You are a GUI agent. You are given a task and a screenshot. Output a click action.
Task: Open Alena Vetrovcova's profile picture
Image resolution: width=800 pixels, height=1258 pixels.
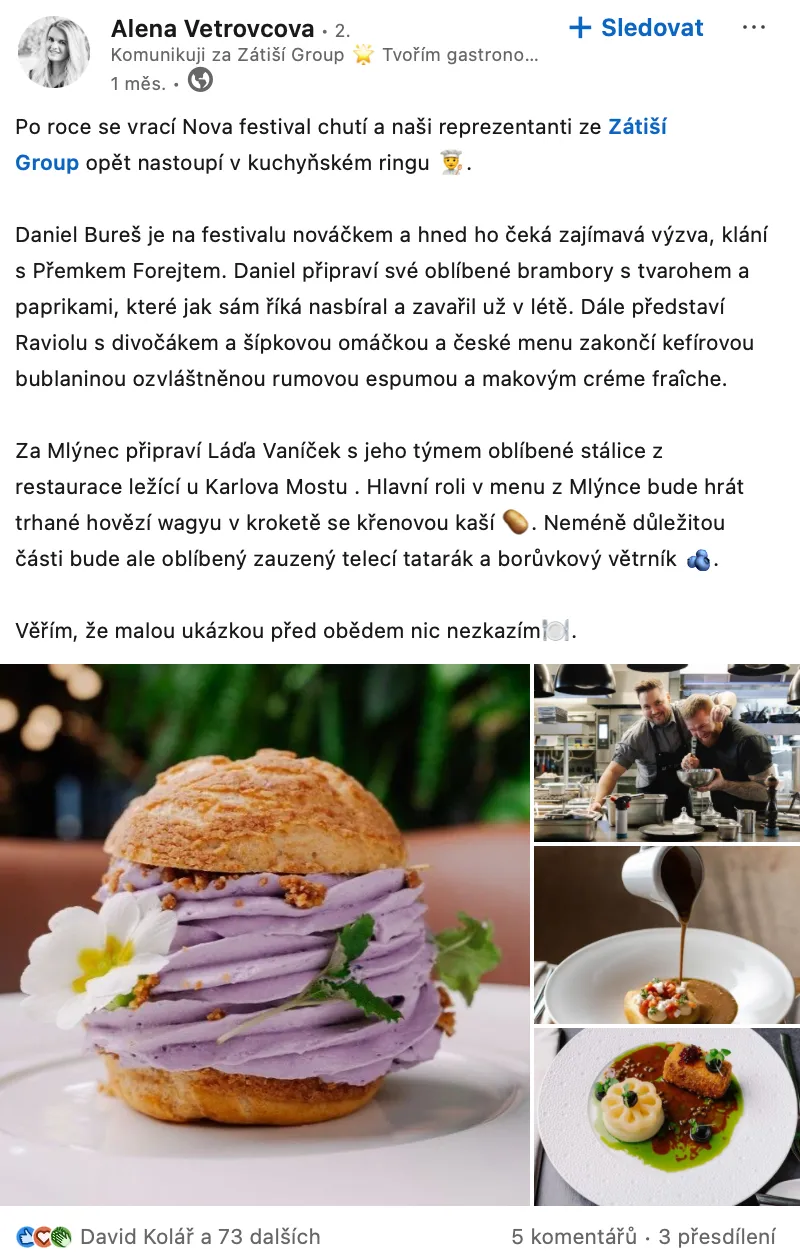[53, 52]
